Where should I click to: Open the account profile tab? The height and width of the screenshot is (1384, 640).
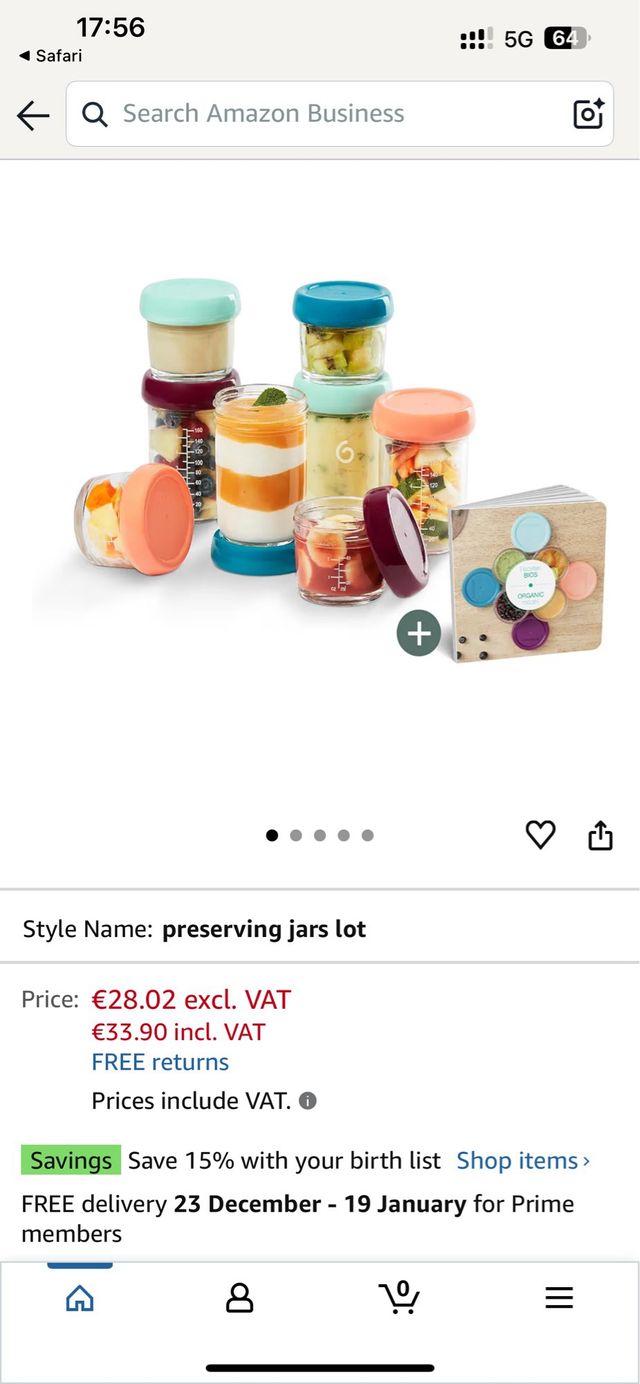pyautogui.click(x=239, y=1298)
